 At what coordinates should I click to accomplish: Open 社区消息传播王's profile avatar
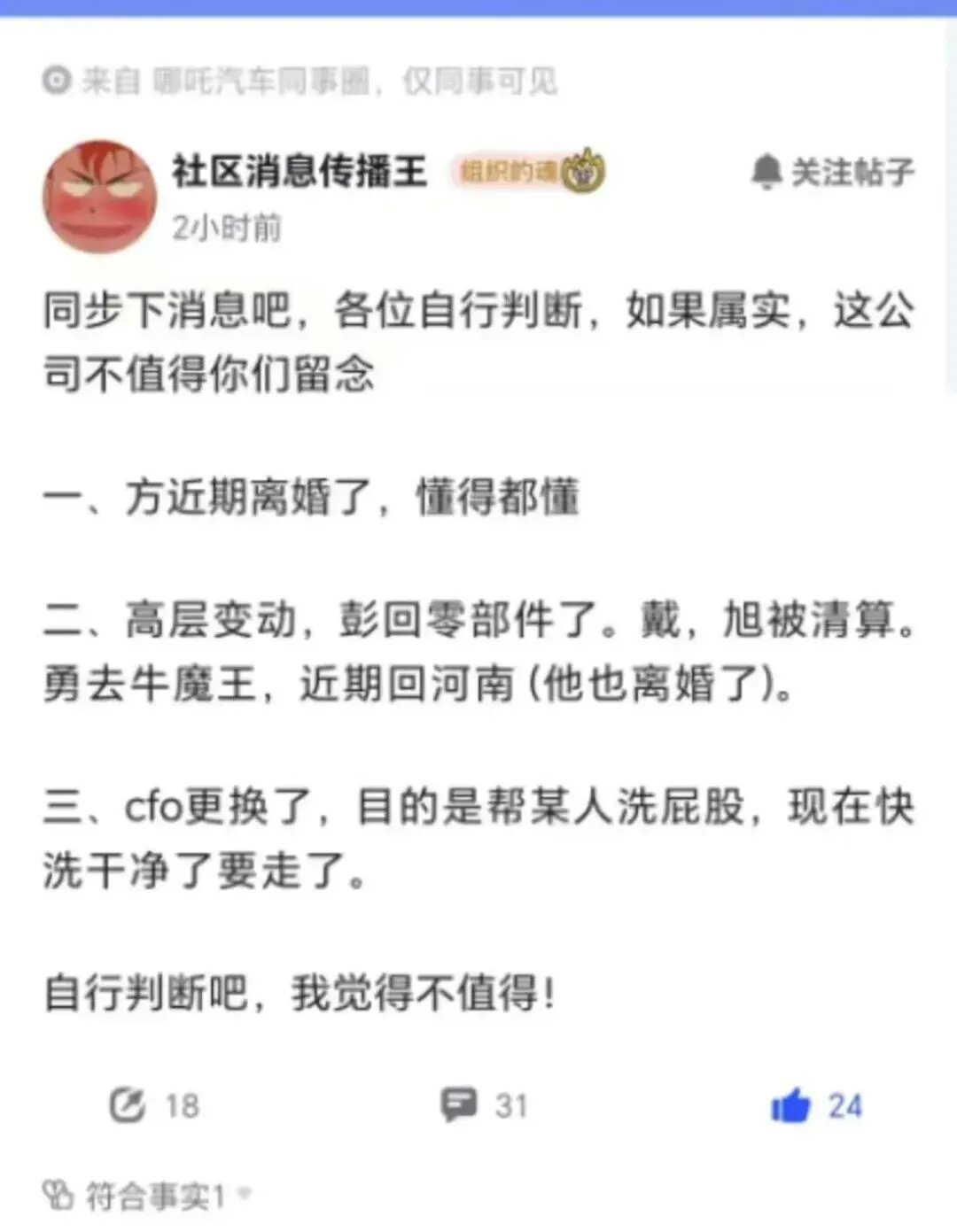(99, 197)
